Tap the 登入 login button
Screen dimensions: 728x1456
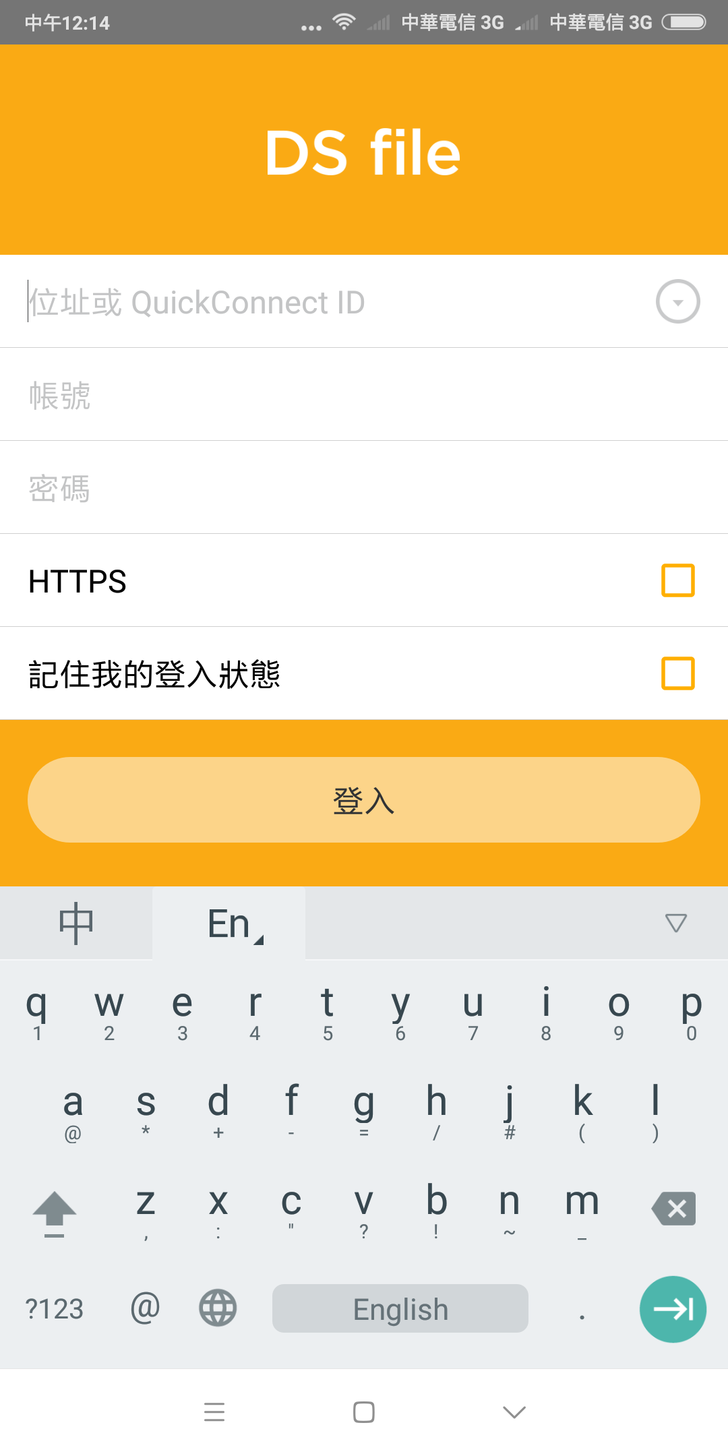[363, 800]
